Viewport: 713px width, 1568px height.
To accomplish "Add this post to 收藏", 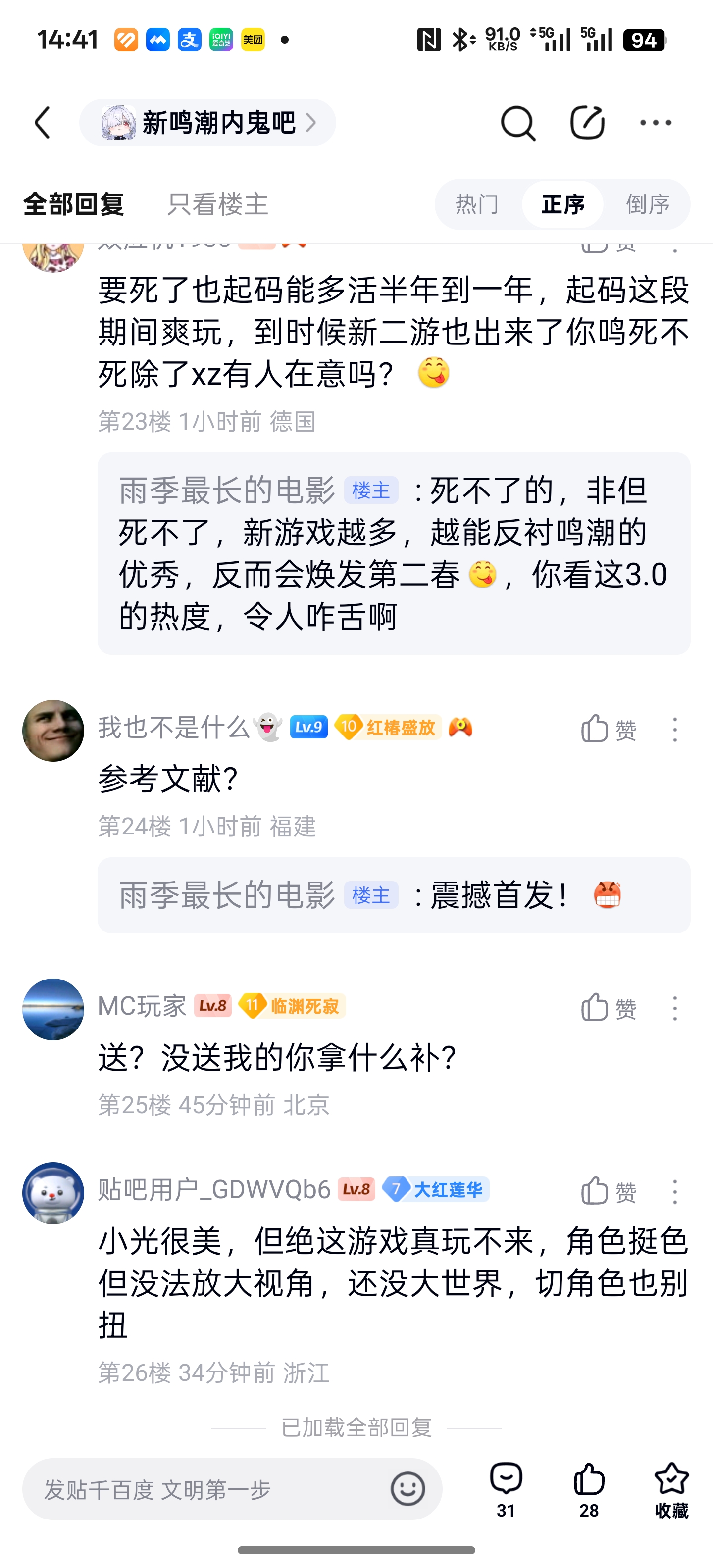I will [671, 1489].
